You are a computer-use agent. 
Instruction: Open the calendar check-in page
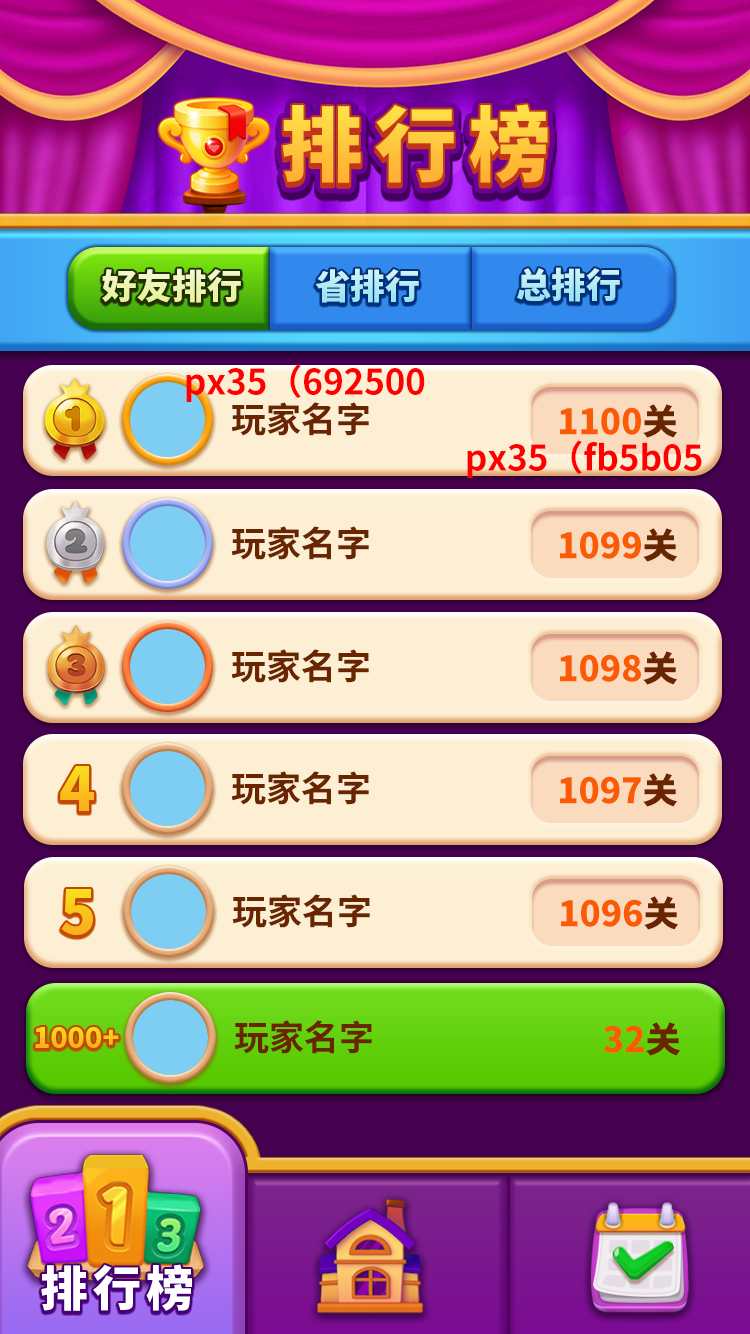638,1256
